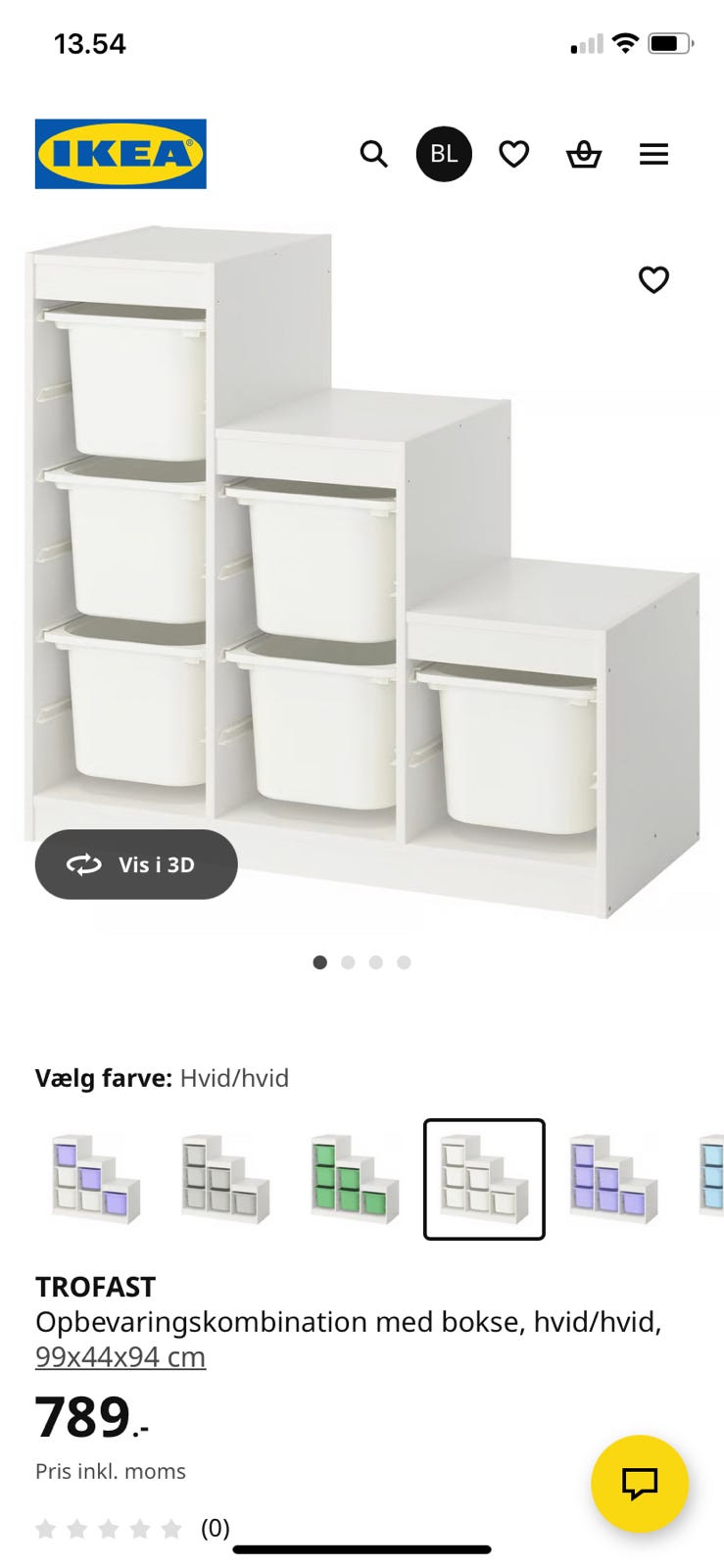Open the yellow chat bubble
Image resolution: width=724 pixels, height=1568 pixels.
[640, 1484]
